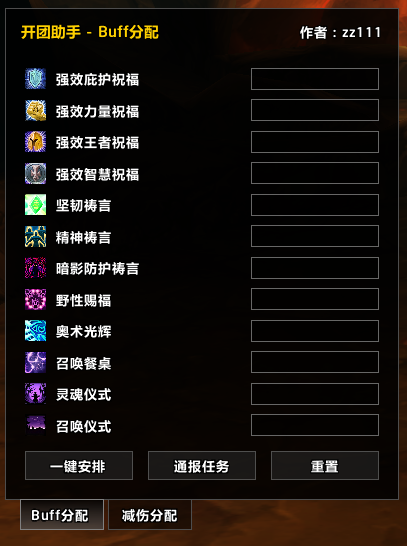407x546 pixels.
Task: Tap the 重置 button
Action: (324, 466)
